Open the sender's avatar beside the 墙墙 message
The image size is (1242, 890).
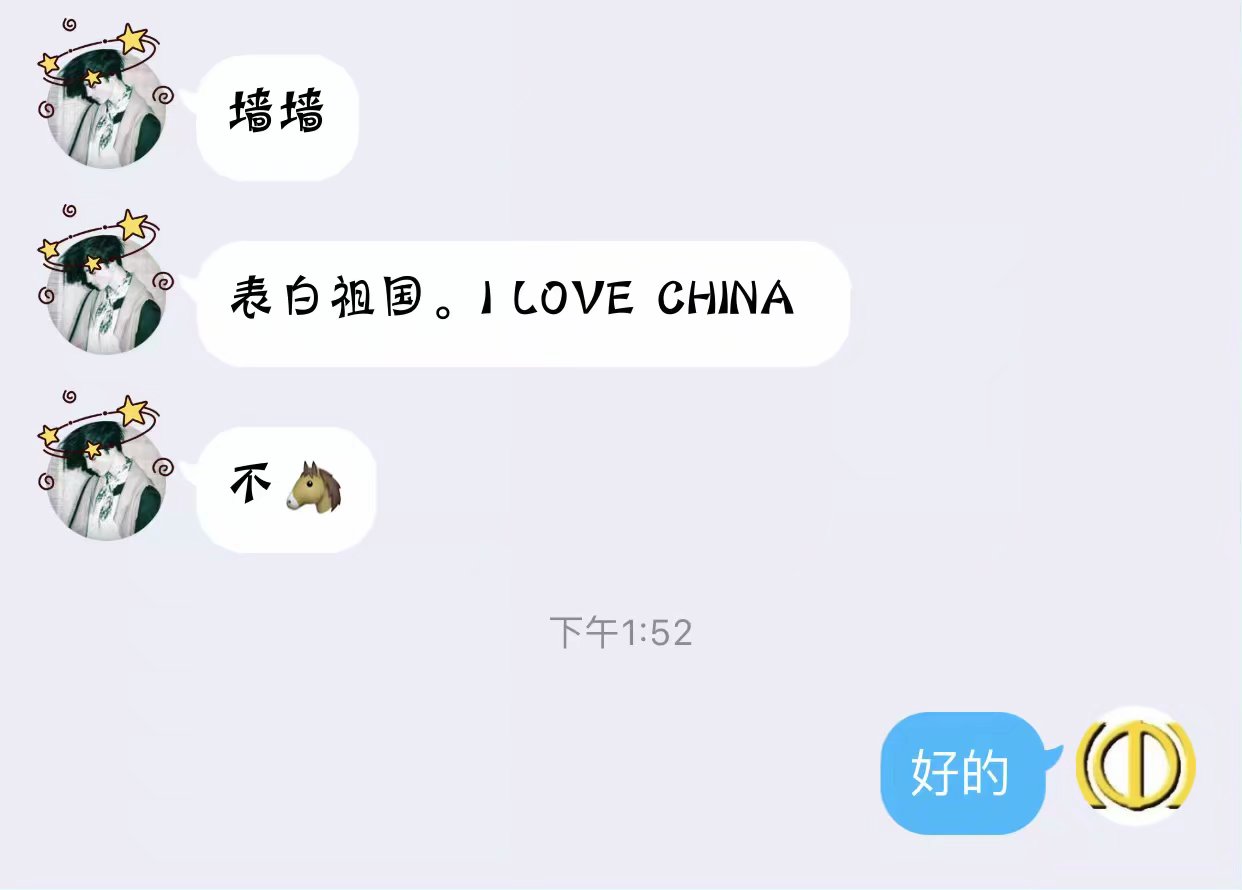[x=105, y=110]
